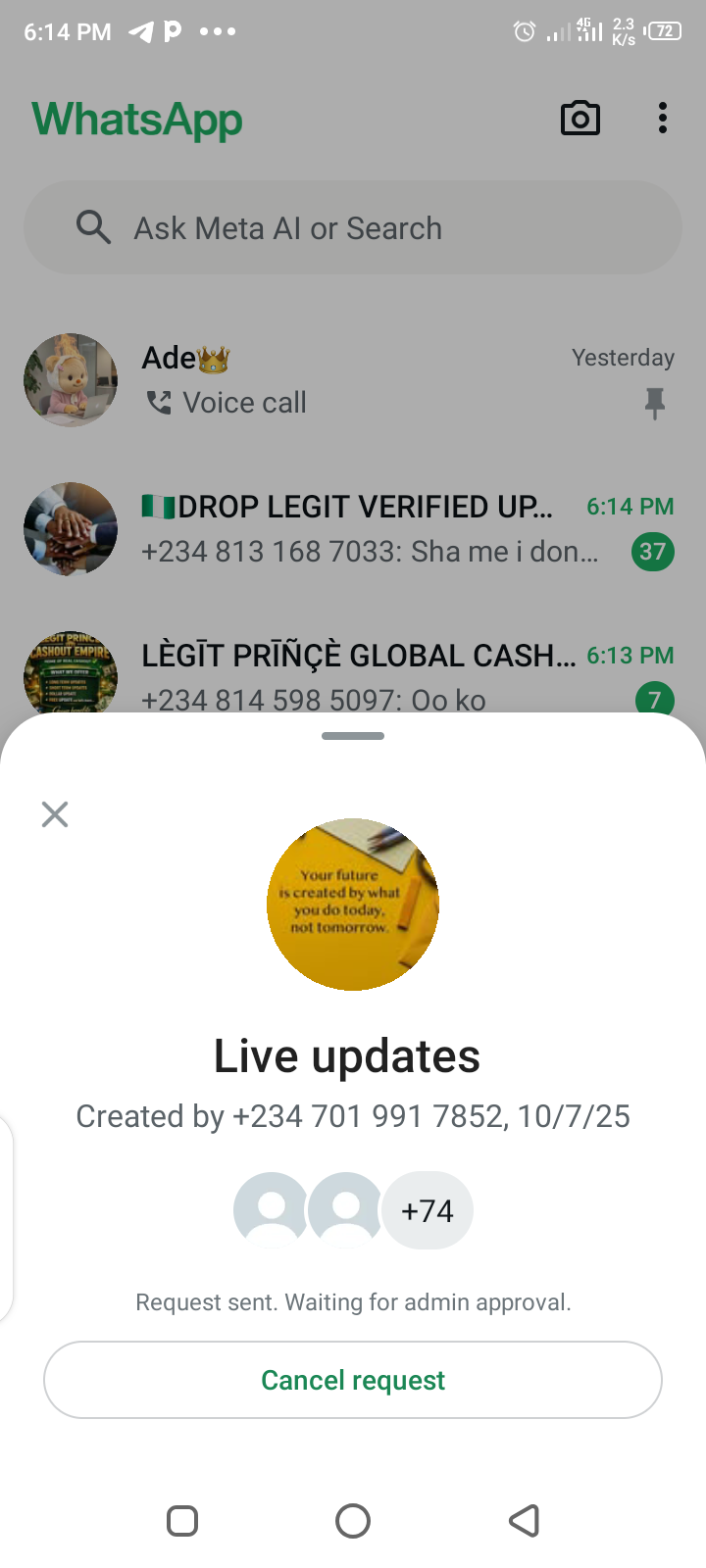
Task: Show recent apps with the square button
Action: click(x=182, y=1521)
